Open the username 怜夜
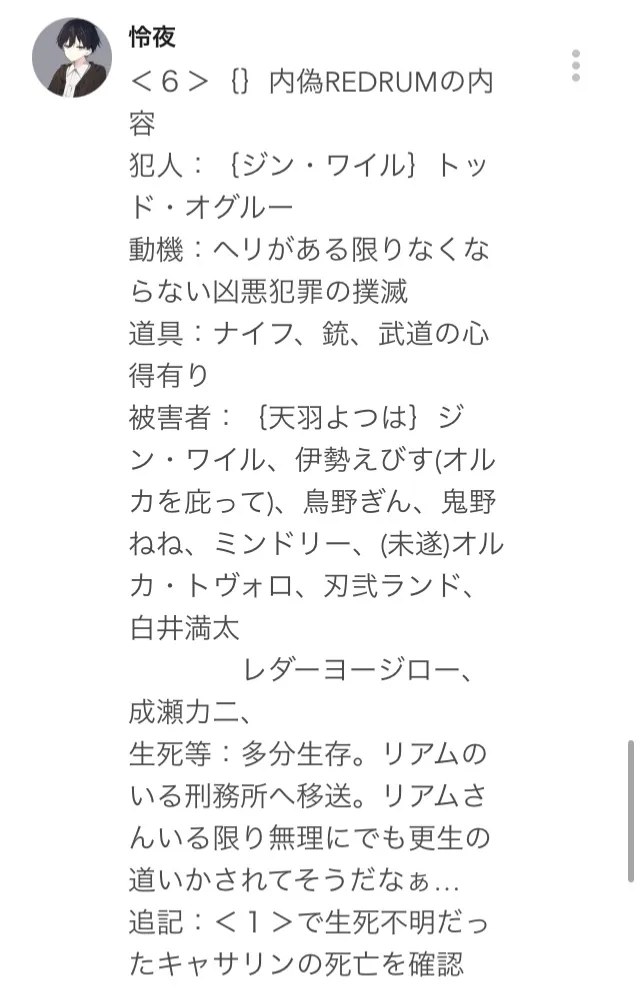This screenshot has height=998, width=640. [x=153, y=38]
